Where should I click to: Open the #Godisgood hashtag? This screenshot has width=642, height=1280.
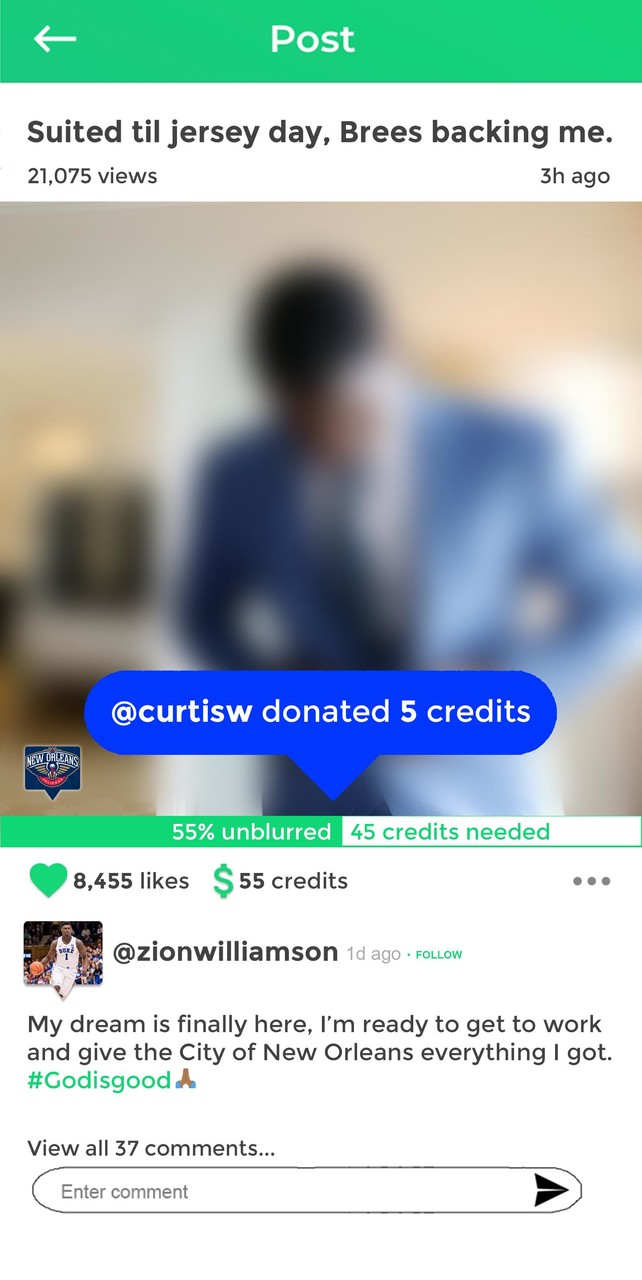[x=99, y=1081]
